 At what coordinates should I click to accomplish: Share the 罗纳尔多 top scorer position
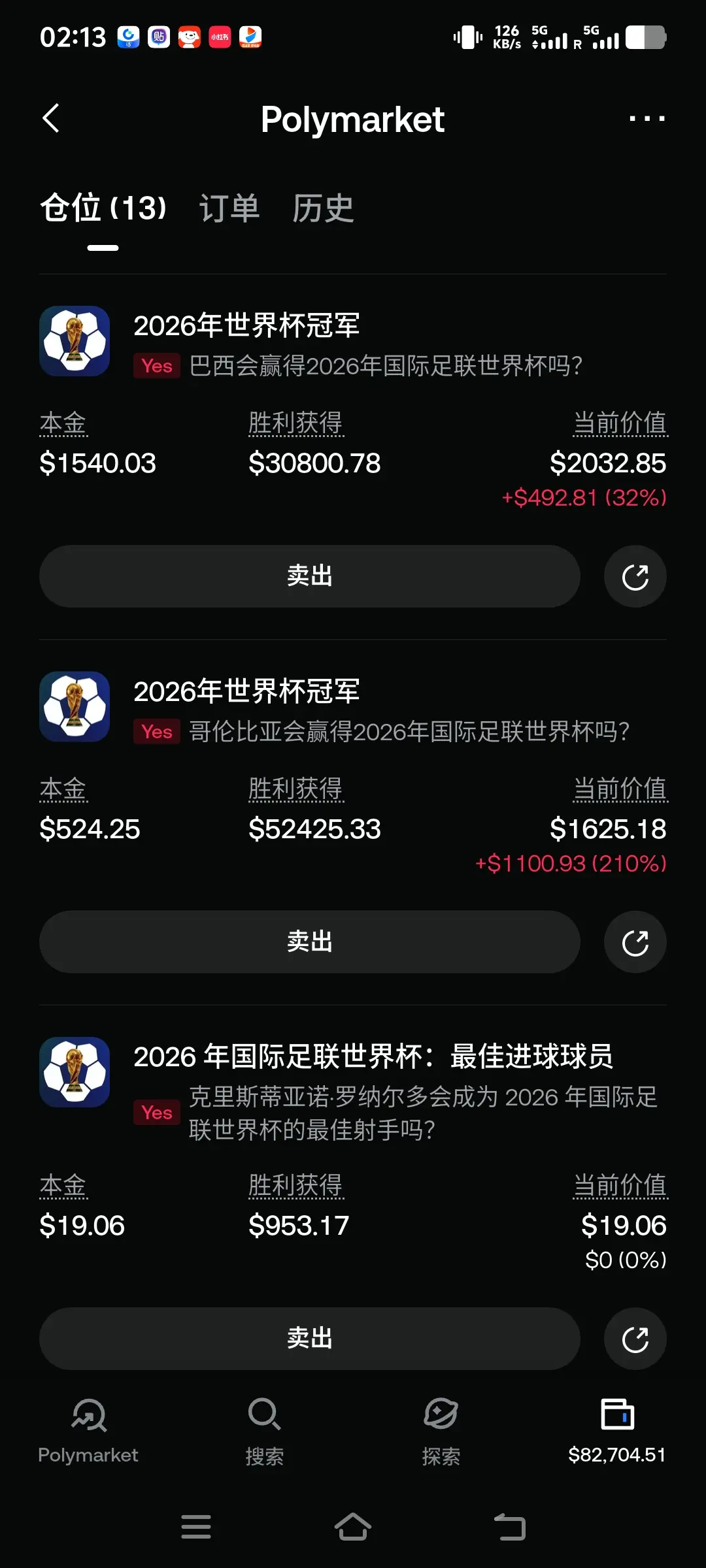(x=635, y=1338)
